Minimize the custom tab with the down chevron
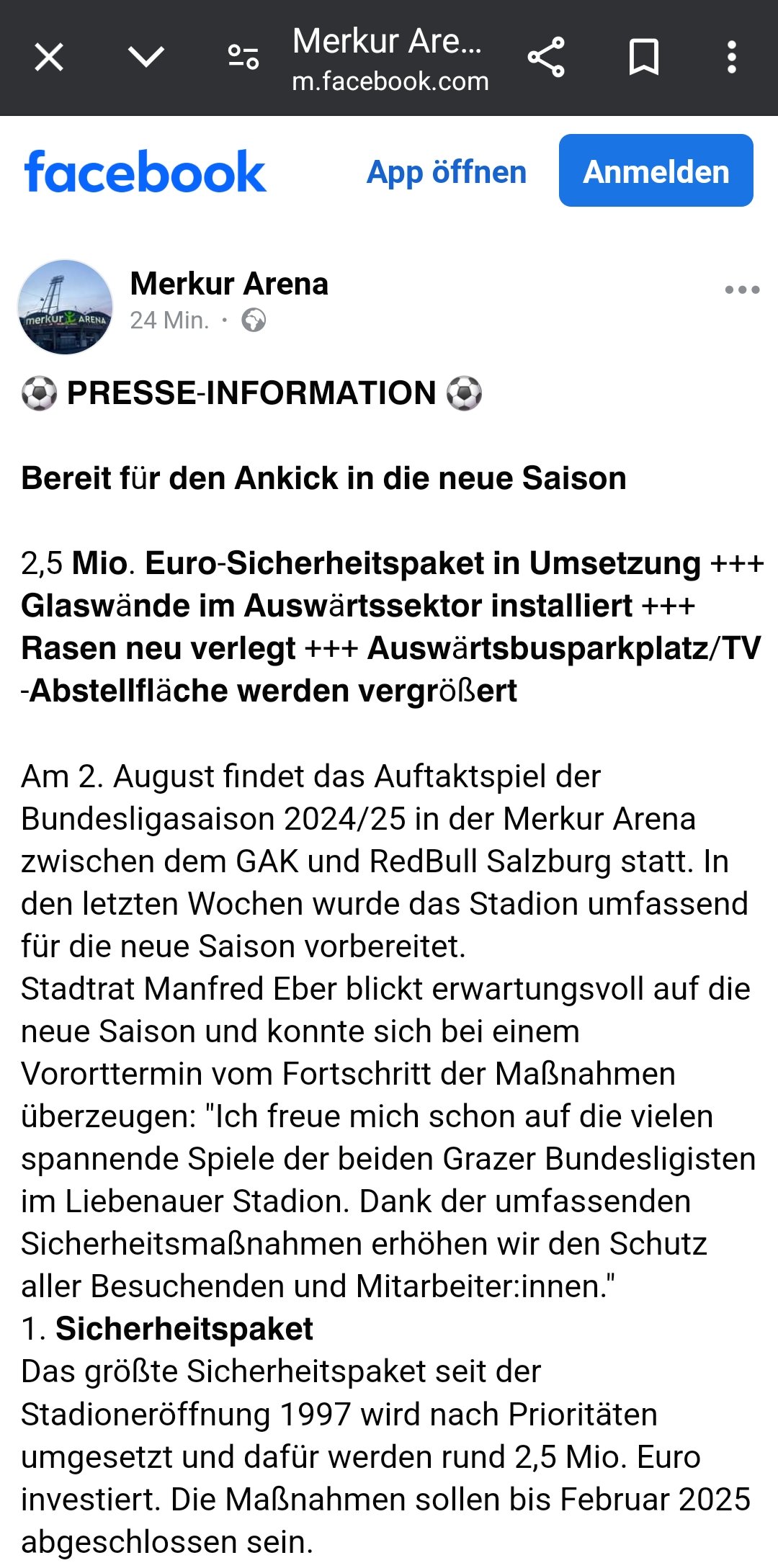The width and height of the screenshot is (778, 1568). point(146,57)
